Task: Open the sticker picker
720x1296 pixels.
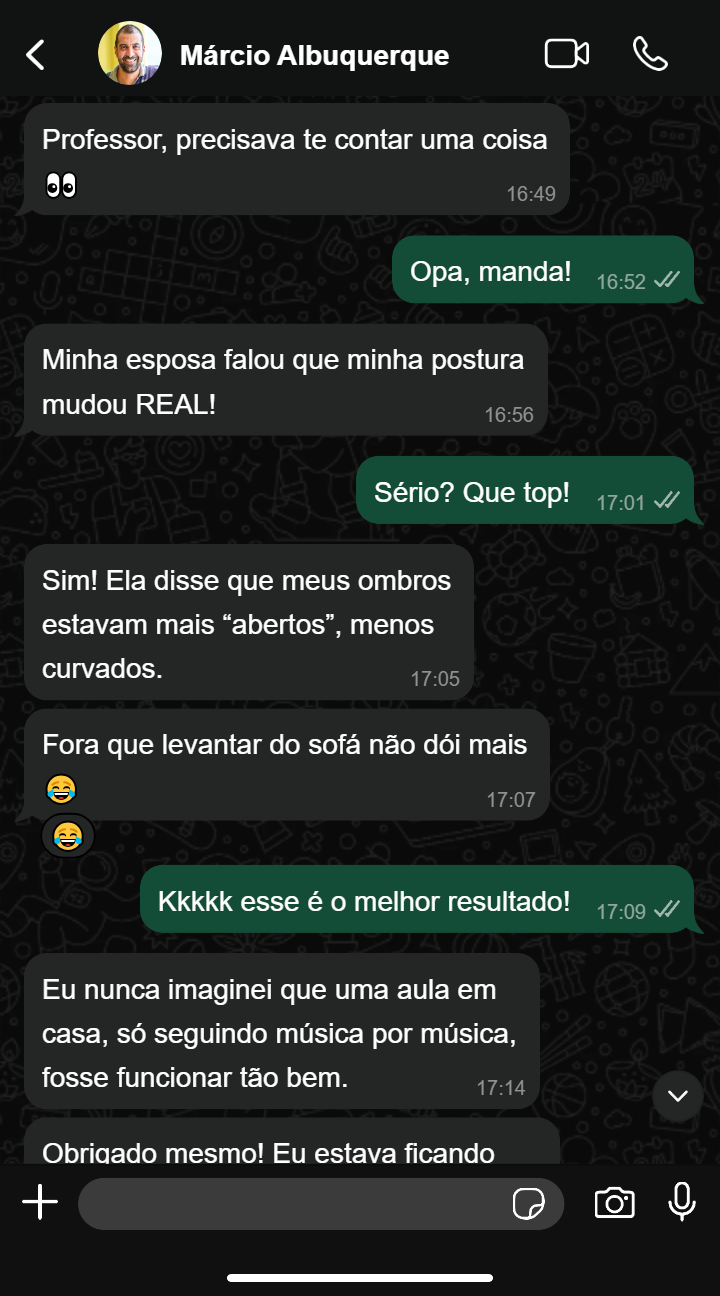Action: 528,1204
